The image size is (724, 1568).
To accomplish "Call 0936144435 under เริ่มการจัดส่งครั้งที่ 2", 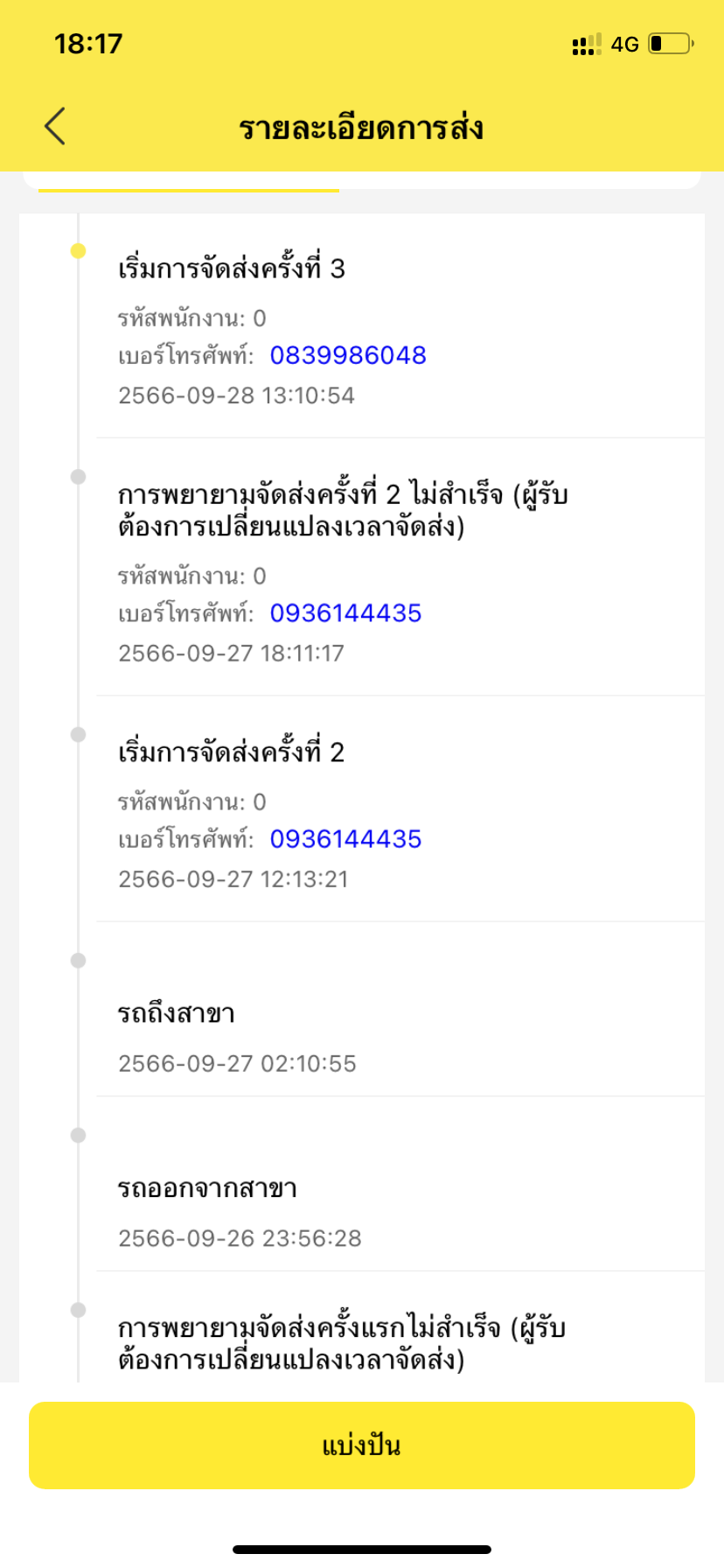I will [x=345, y=838].
